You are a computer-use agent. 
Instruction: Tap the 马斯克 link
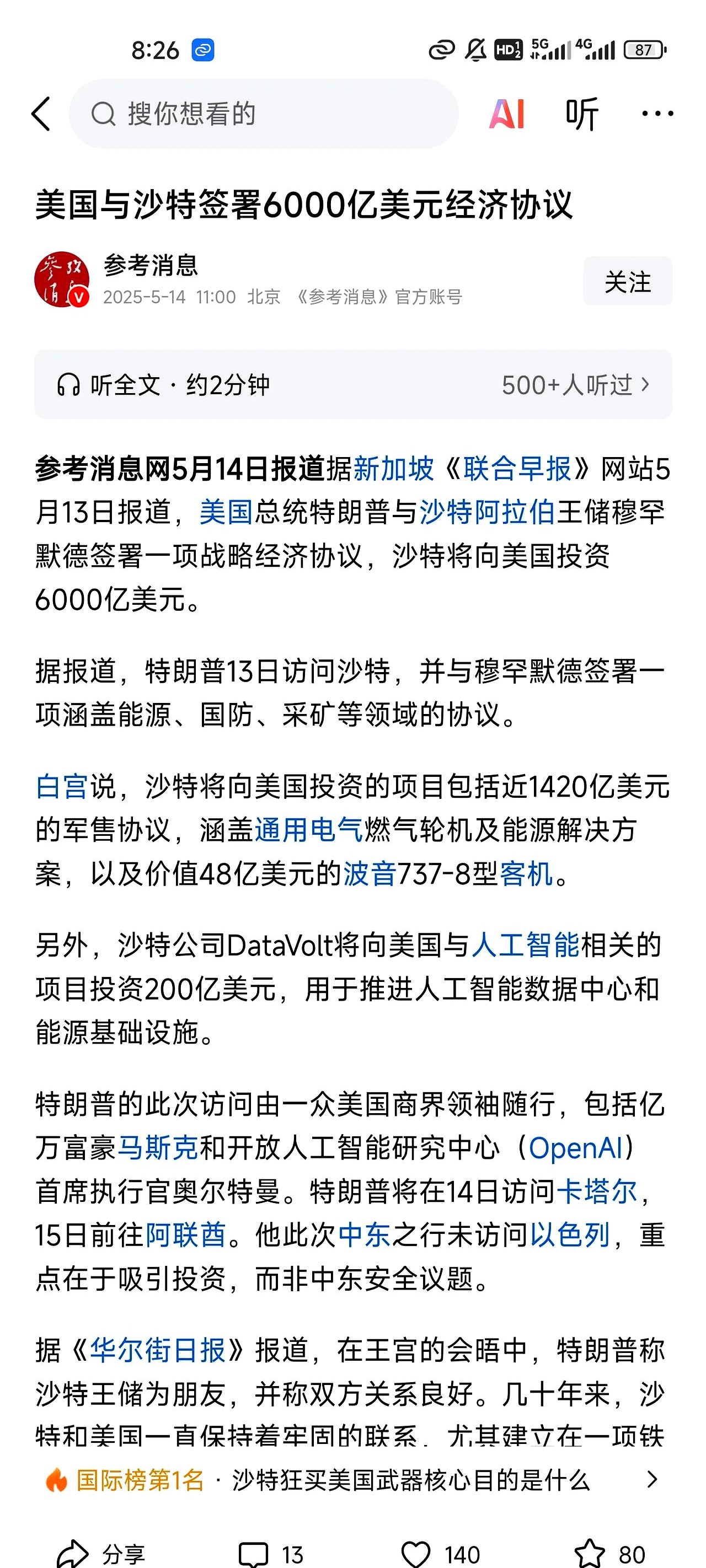[x=158, y=1148]
